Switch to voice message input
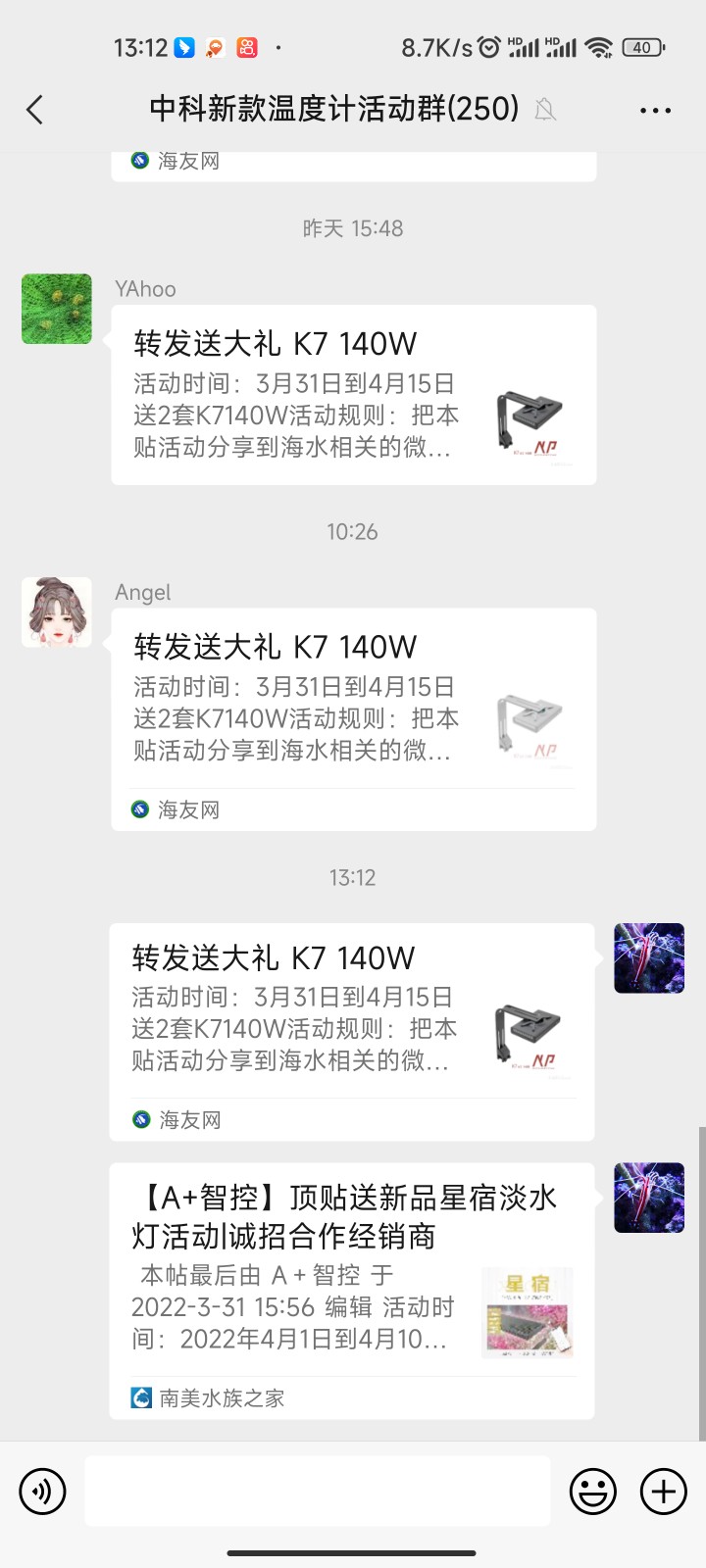The width and height of the screenshot is (706, 1568). [42, 1492]
